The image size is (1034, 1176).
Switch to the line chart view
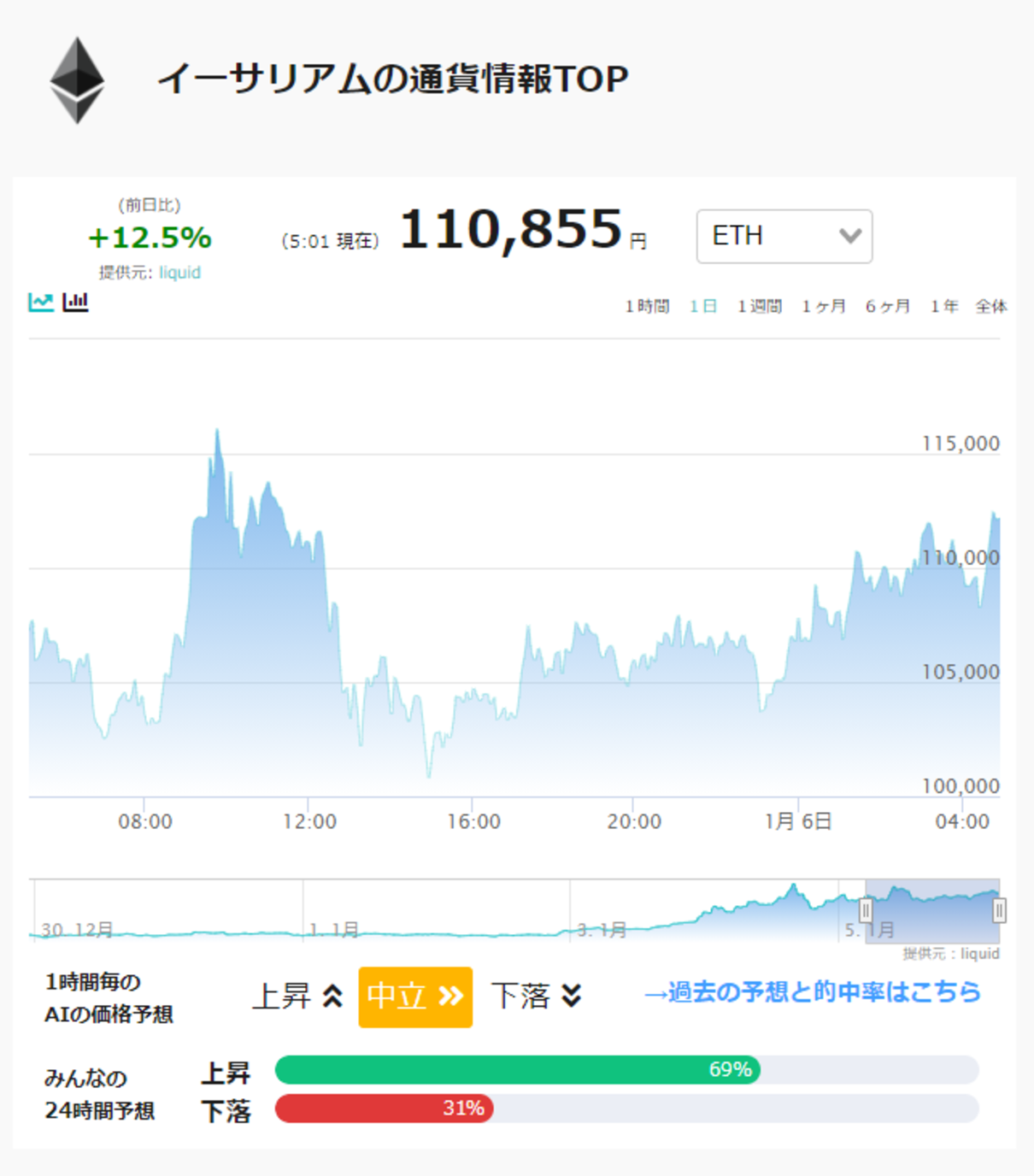pyautogui.click(x=40, y=302)
